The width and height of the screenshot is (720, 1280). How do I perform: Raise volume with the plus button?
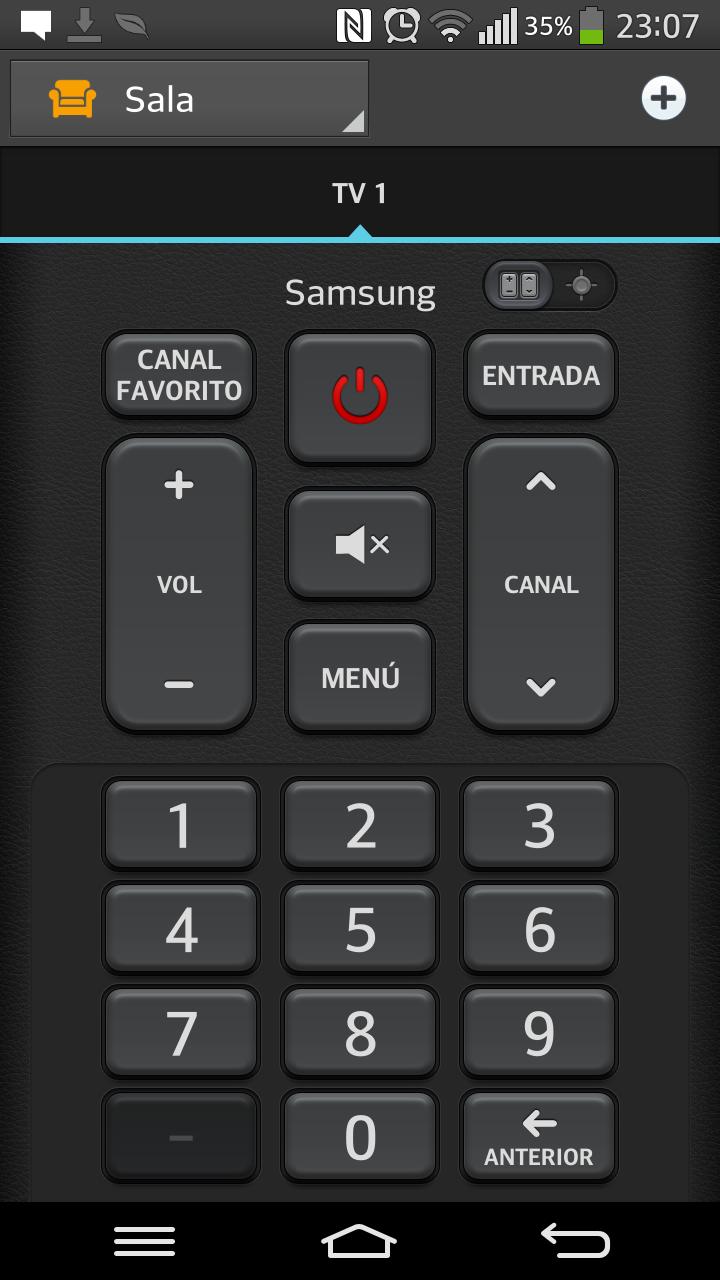pos(179,486)
